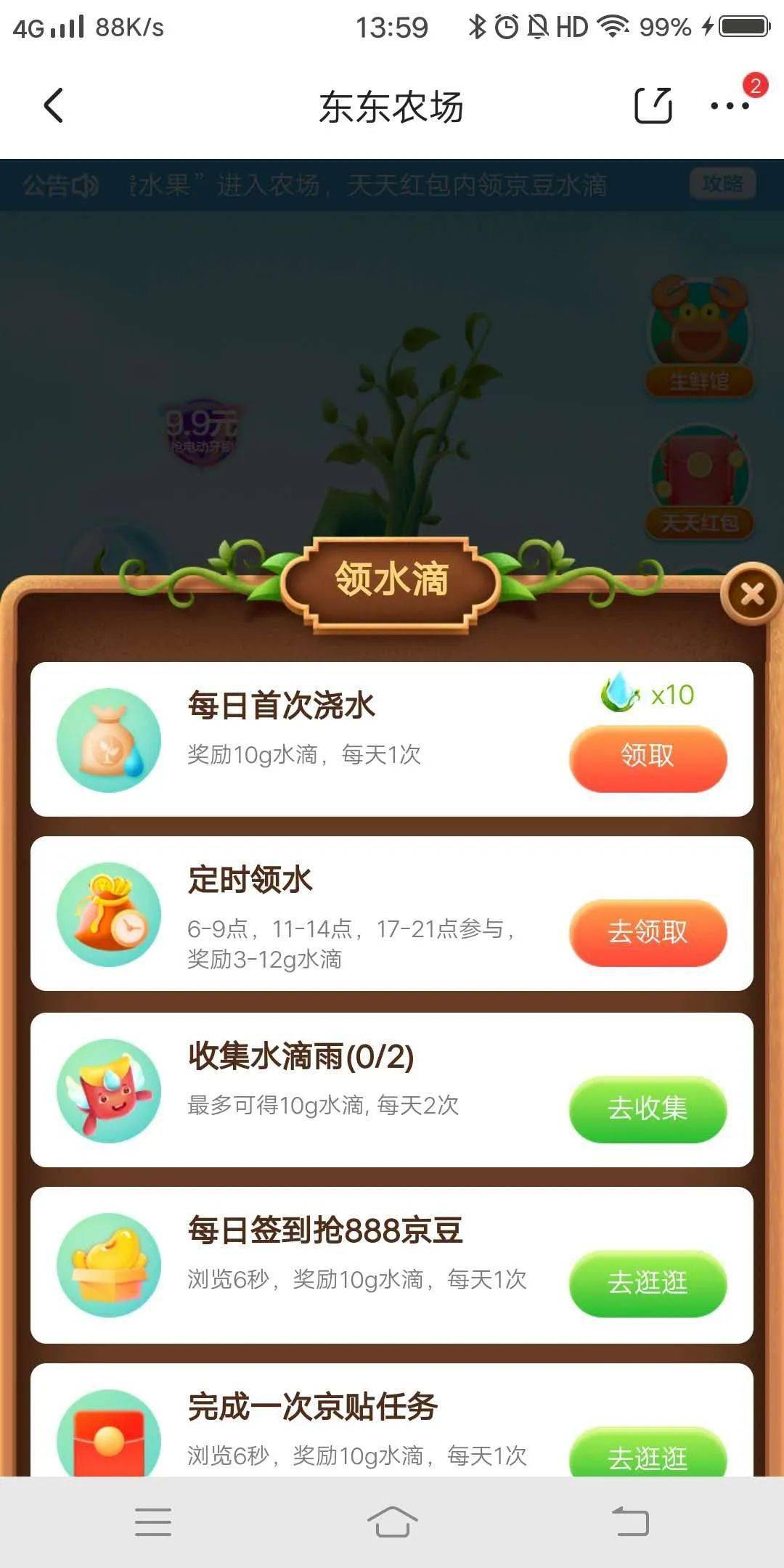Screen dimensions: 784x1568
Task: Tap 去领取 for 定时领水
Action: [x=648, y=932]
